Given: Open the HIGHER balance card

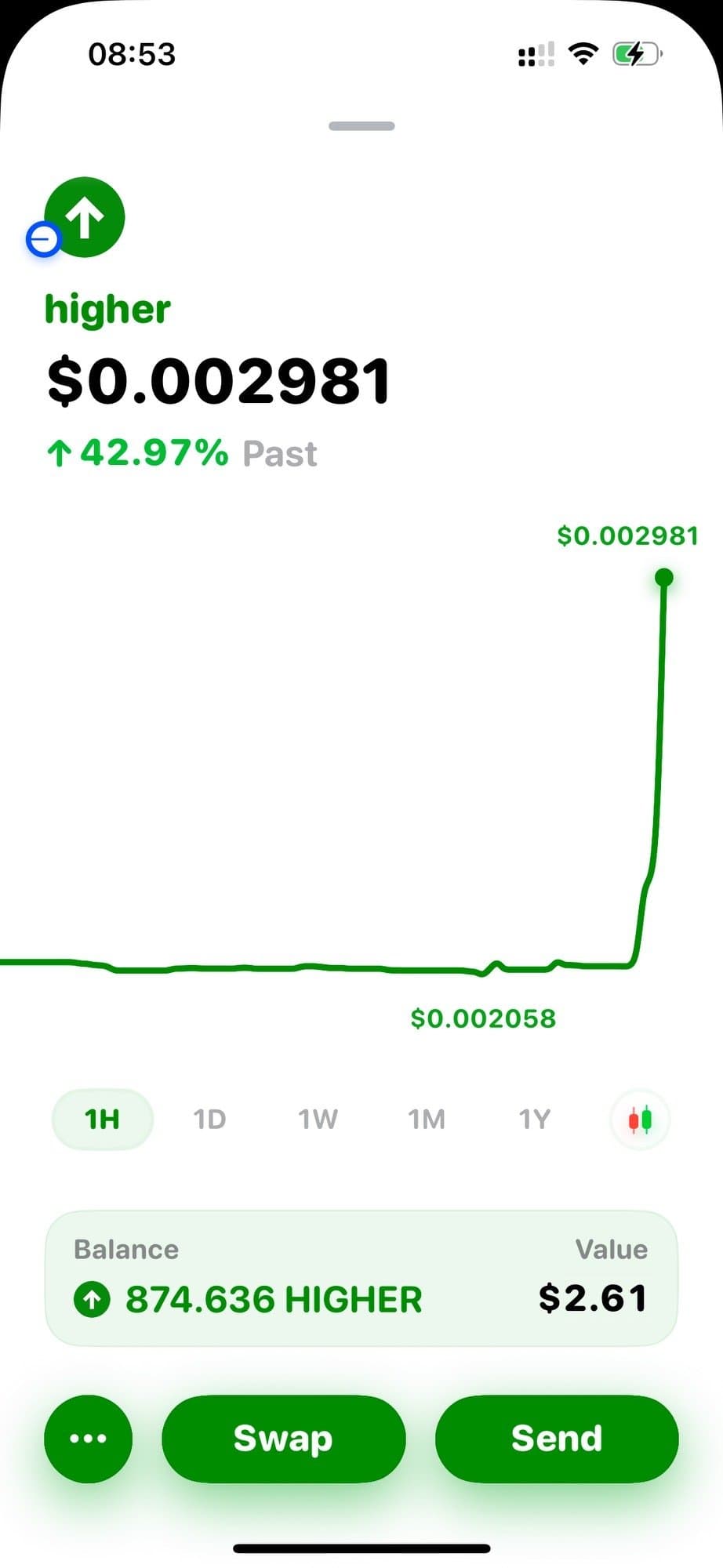Looking at the screenshot, I should pos(361,1278).
